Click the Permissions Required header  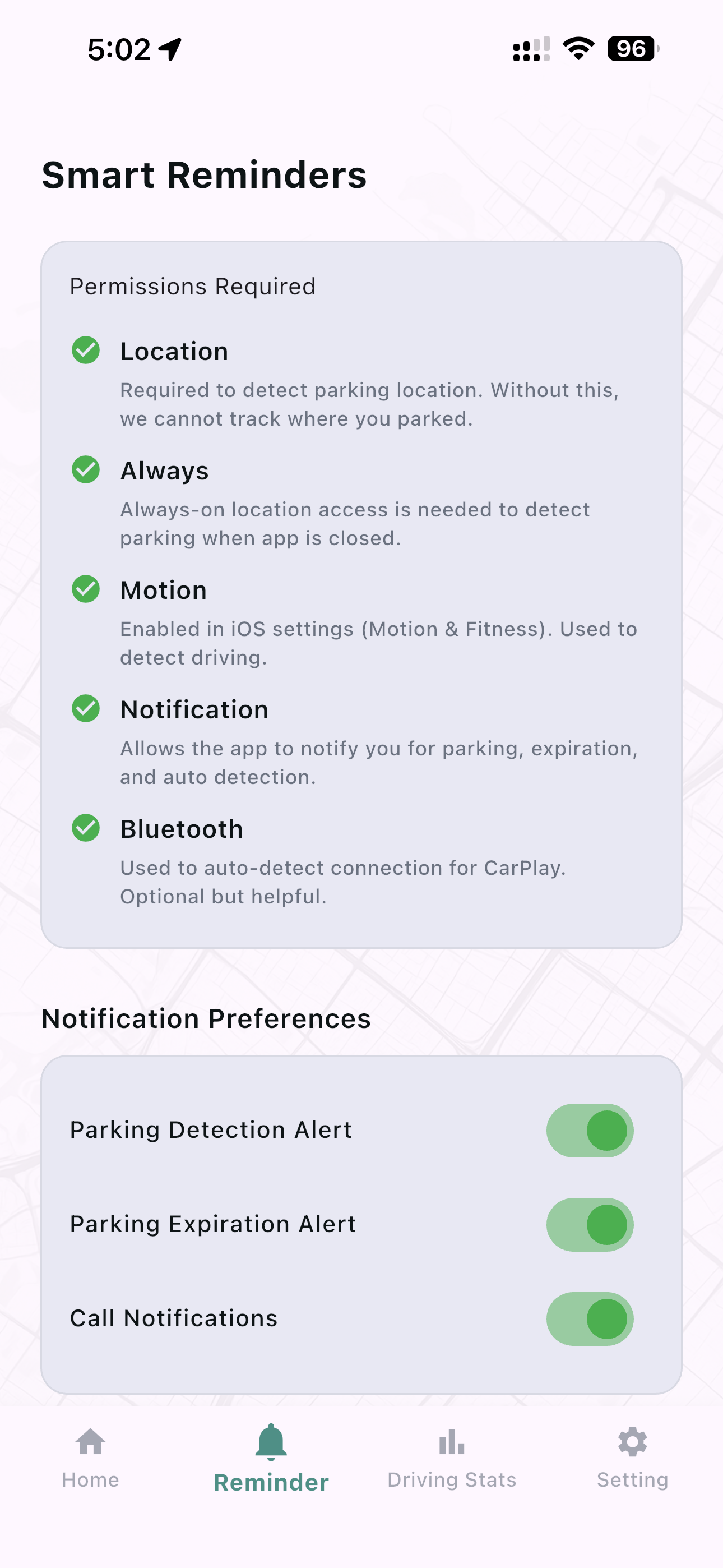(192, 285)
